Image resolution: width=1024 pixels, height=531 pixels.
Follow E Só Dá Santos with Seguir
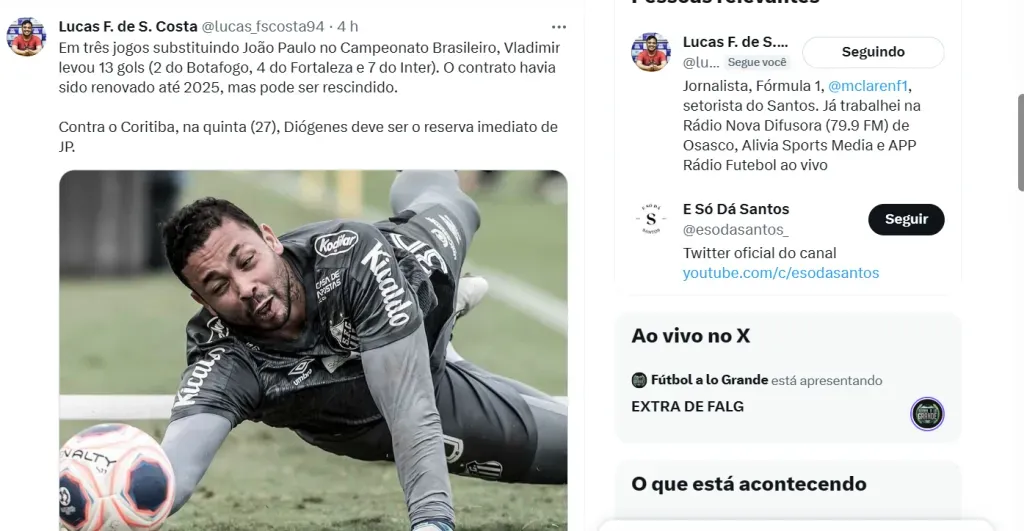(x=906, y=219)
